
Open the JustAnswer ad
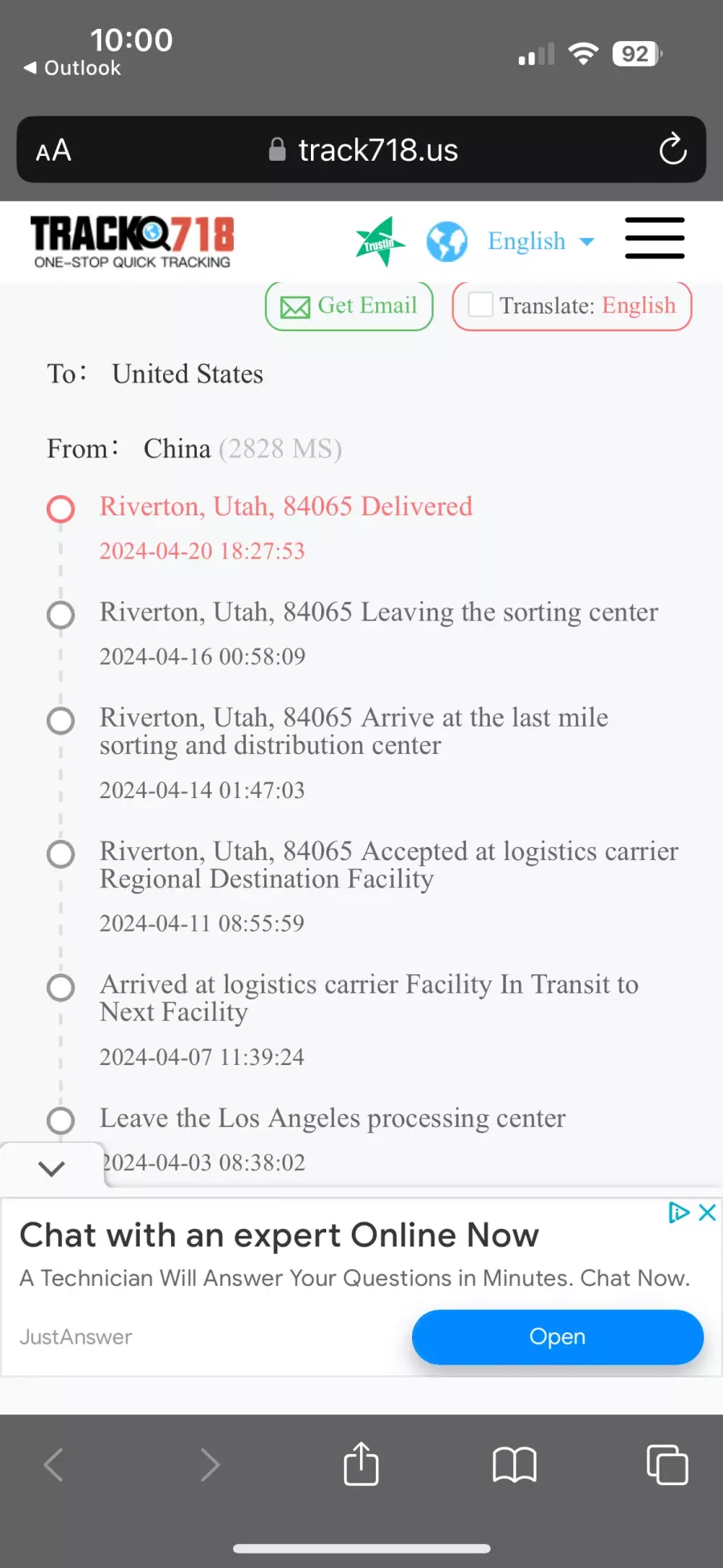pyautogui.click(x=558, y=1337)
